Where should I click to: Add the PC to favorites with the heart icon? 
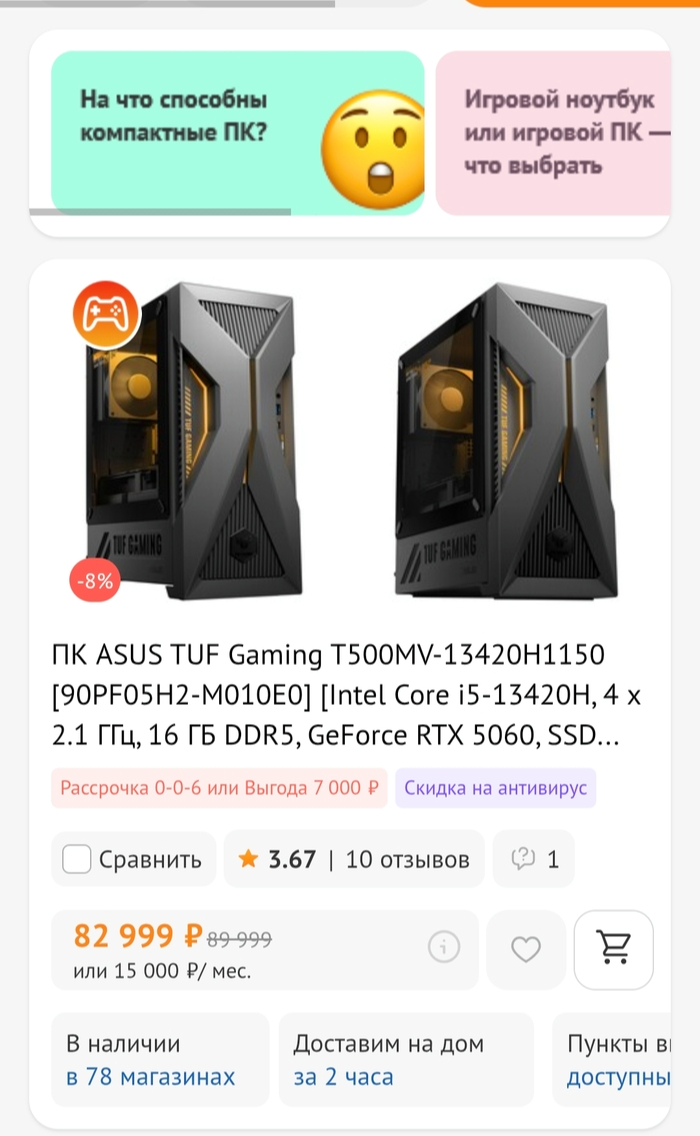tap(526, 949)
